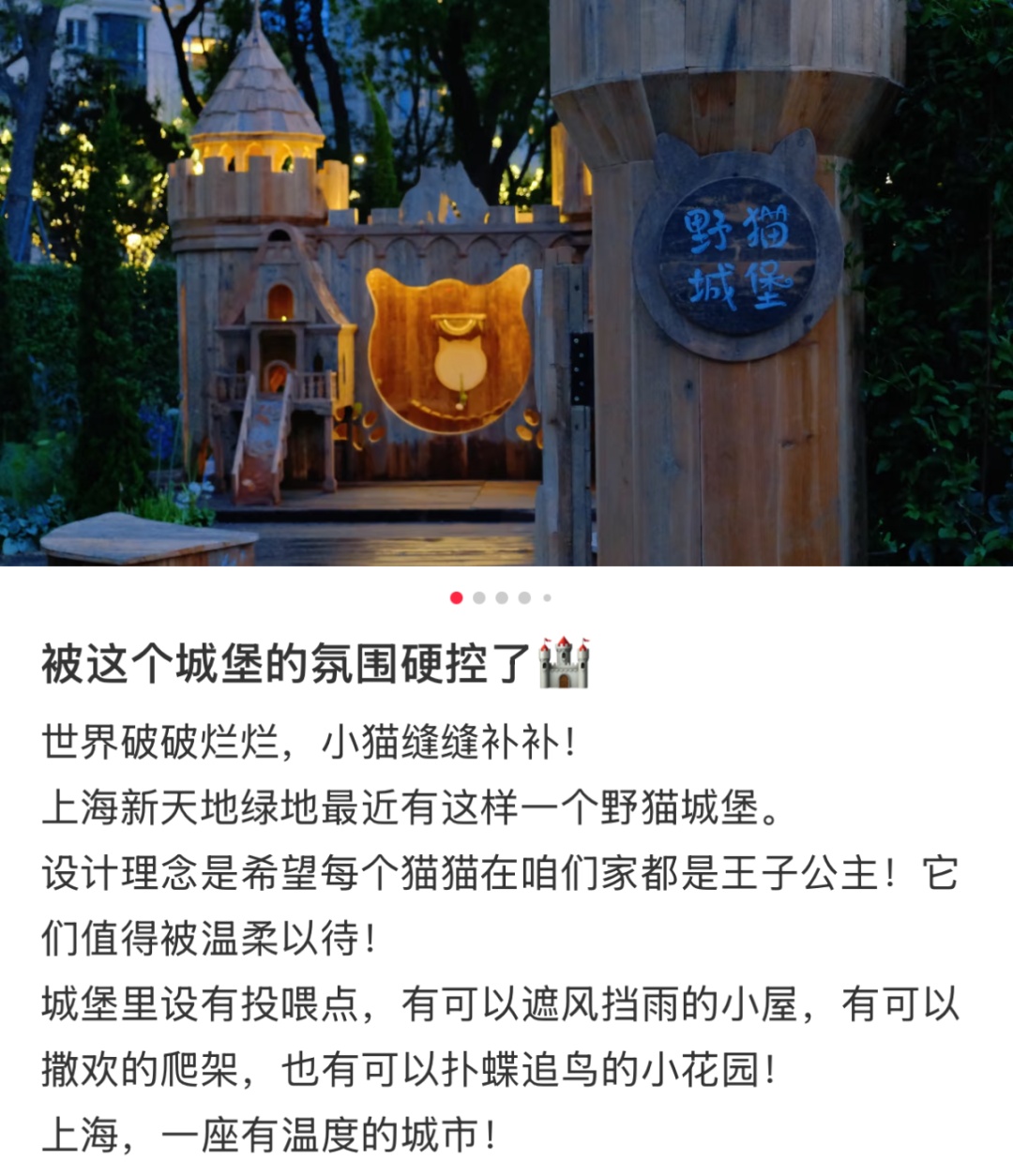
Task: Open the wild cat castle photo fullscreen
Action: (506, 281)
